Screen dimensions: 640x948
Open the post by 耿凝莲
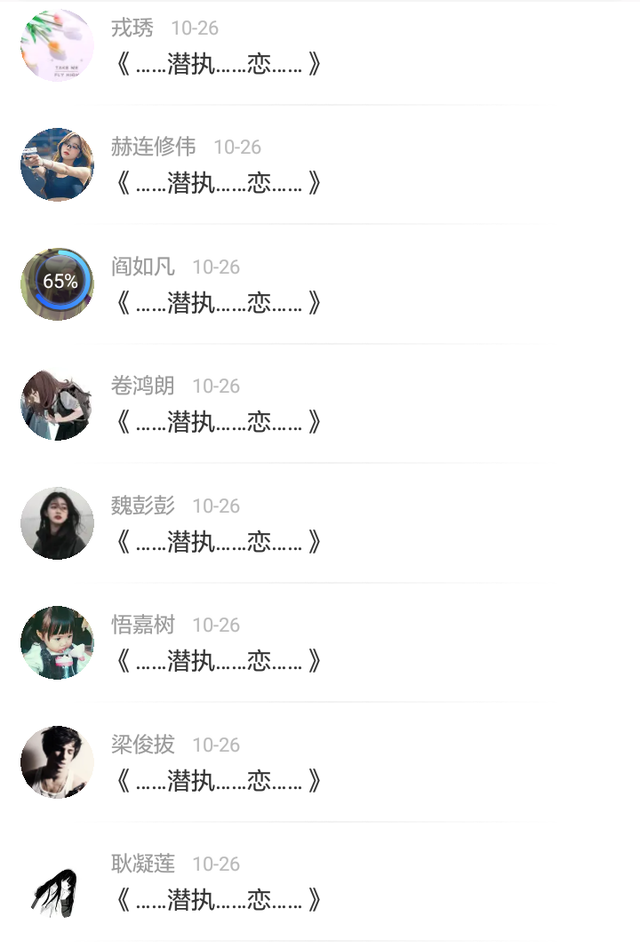coord(218,901)
